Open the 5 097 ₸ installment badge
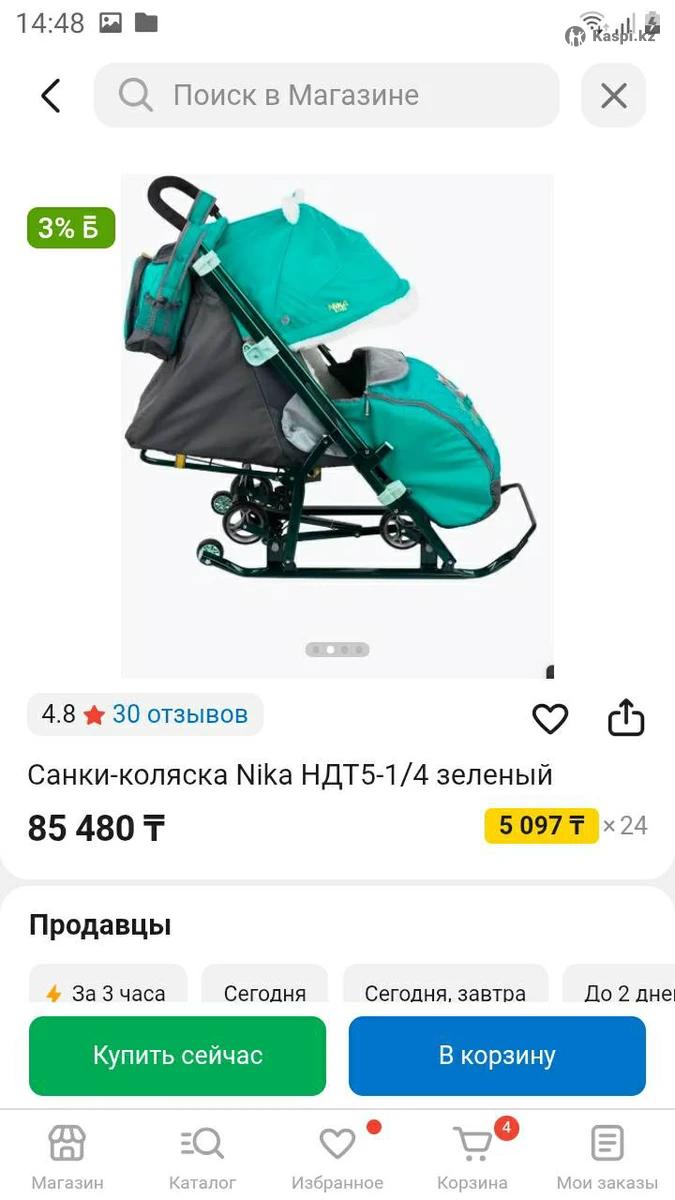 pyautogui.click(x=541, y=826)
